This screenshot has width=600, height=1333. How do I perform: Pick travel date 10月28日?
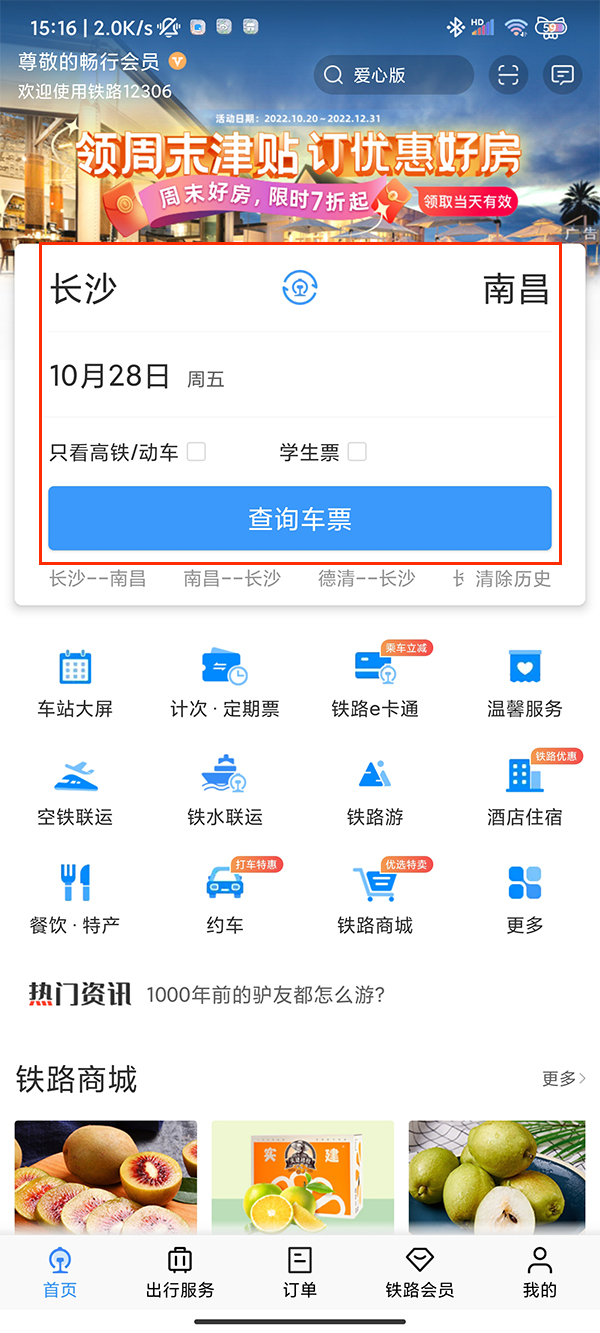point(110,377)
